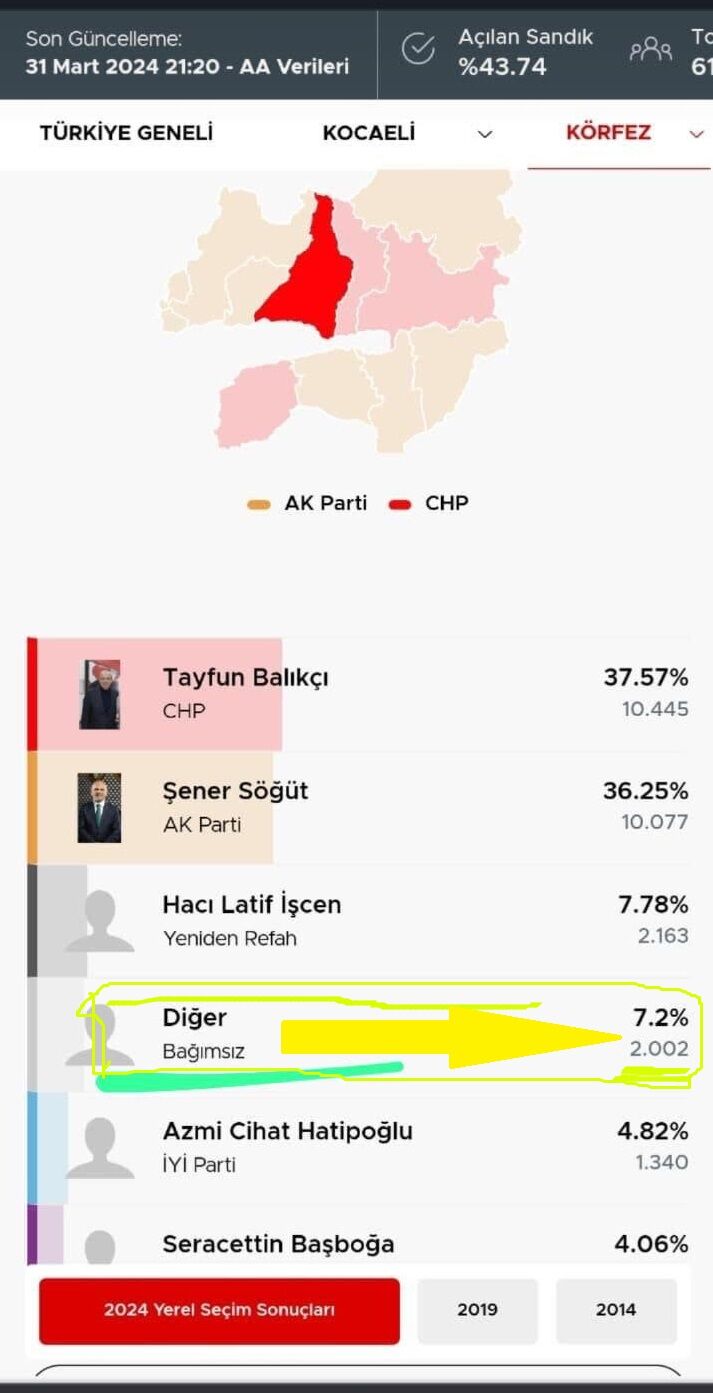Image resolution: width=713 pixels, height=1393 pixels.
Task: Switch to the Türkiye Geneli view
Action: click(126, 133)
